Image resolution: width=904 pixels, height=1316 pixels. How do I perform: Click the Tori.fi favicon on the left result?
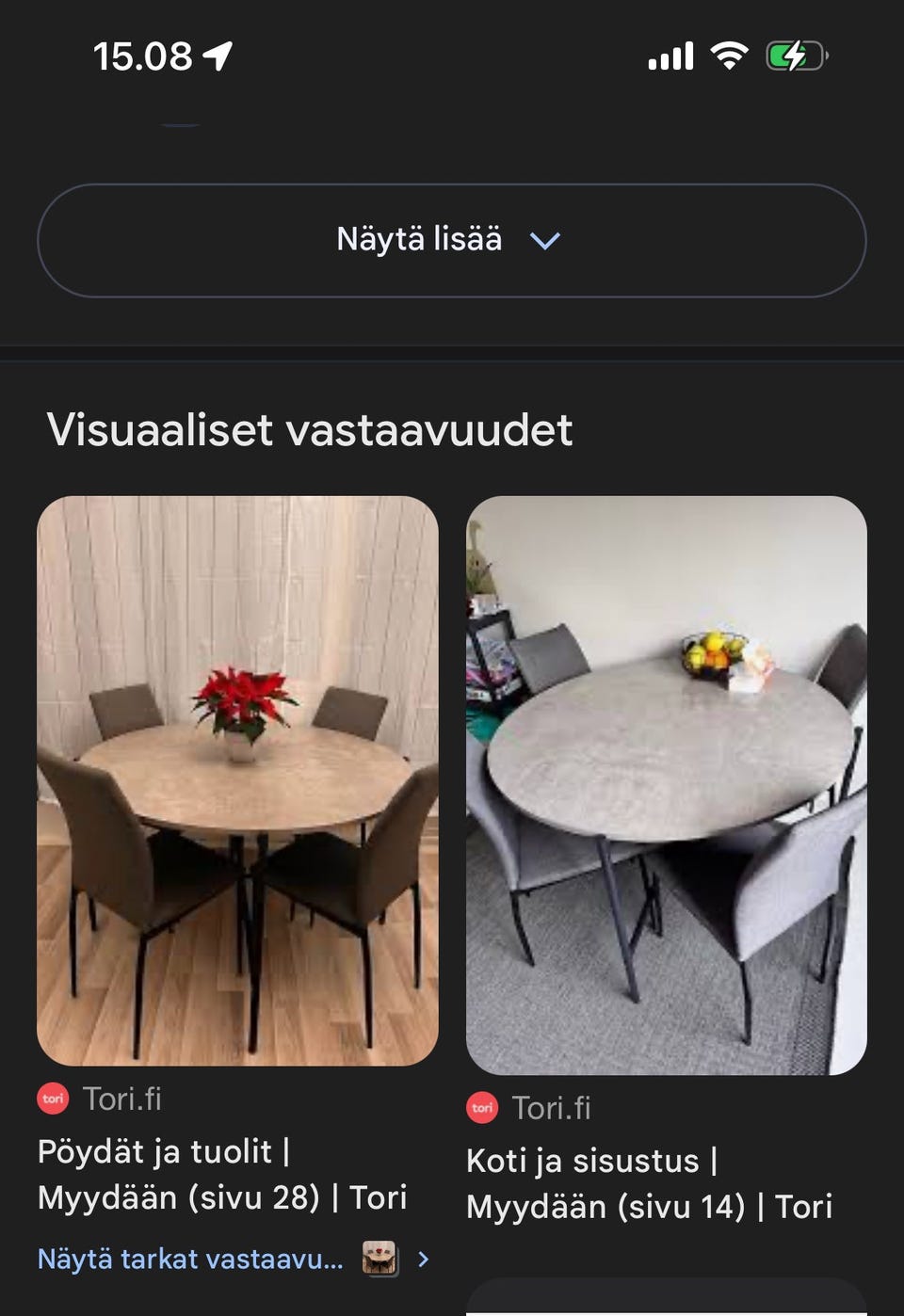pos(54,1098)
